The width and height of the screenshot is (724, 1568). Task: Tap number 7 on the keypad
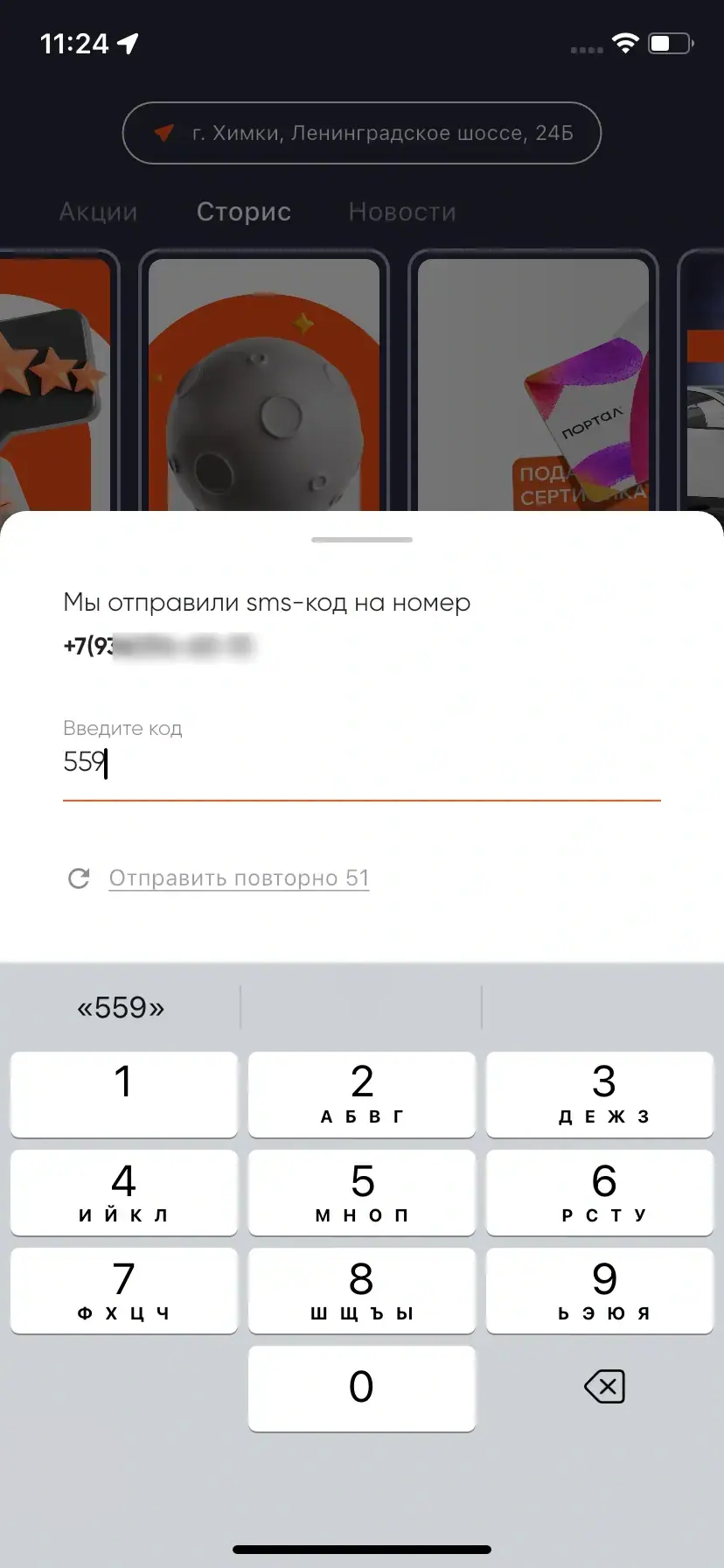pyautogui.click(x=123, y=1290)
